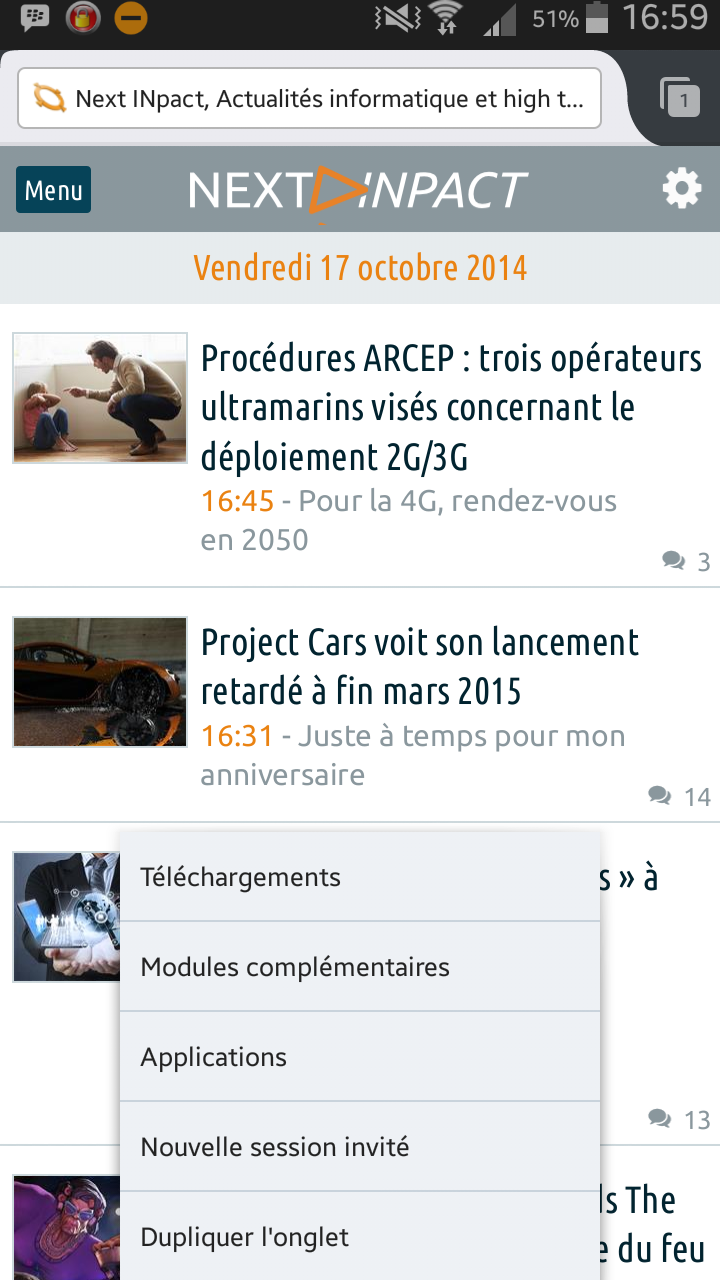This screenshot has height=1280, width=720.
Task: Open the settings gear icon
Action: (x=681, y=188)
